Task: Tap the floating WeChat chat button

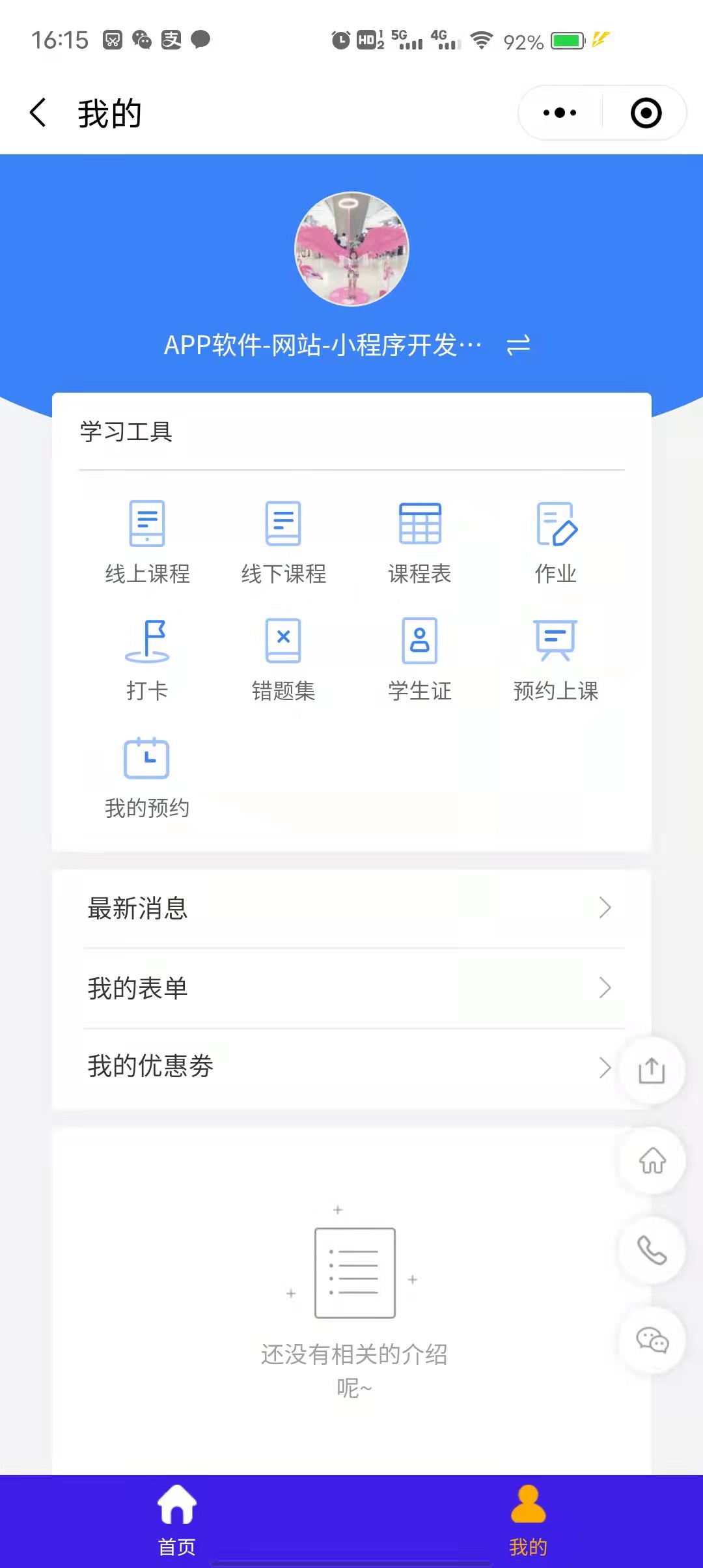Action: (x=652, y=1340)
